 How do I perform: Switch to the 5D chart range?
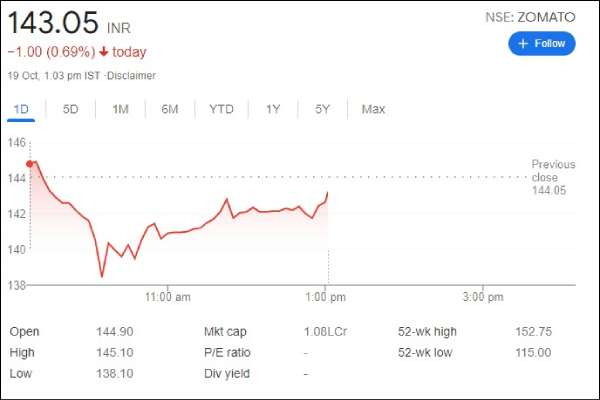click(x=71, y=109)
